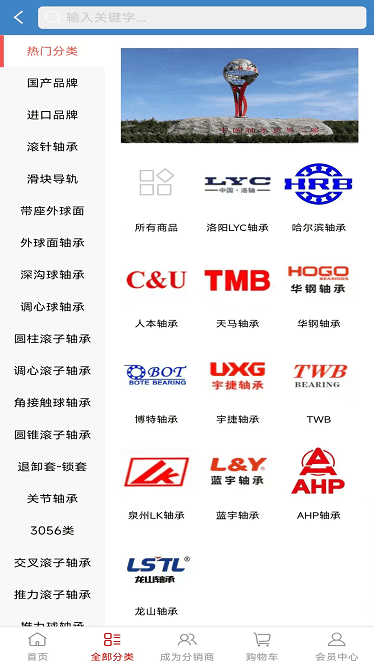Screen dimensions: 374x666
Task: Open the 滚针轴承 category
Action: pyautogui.click(x=52, y=147)
